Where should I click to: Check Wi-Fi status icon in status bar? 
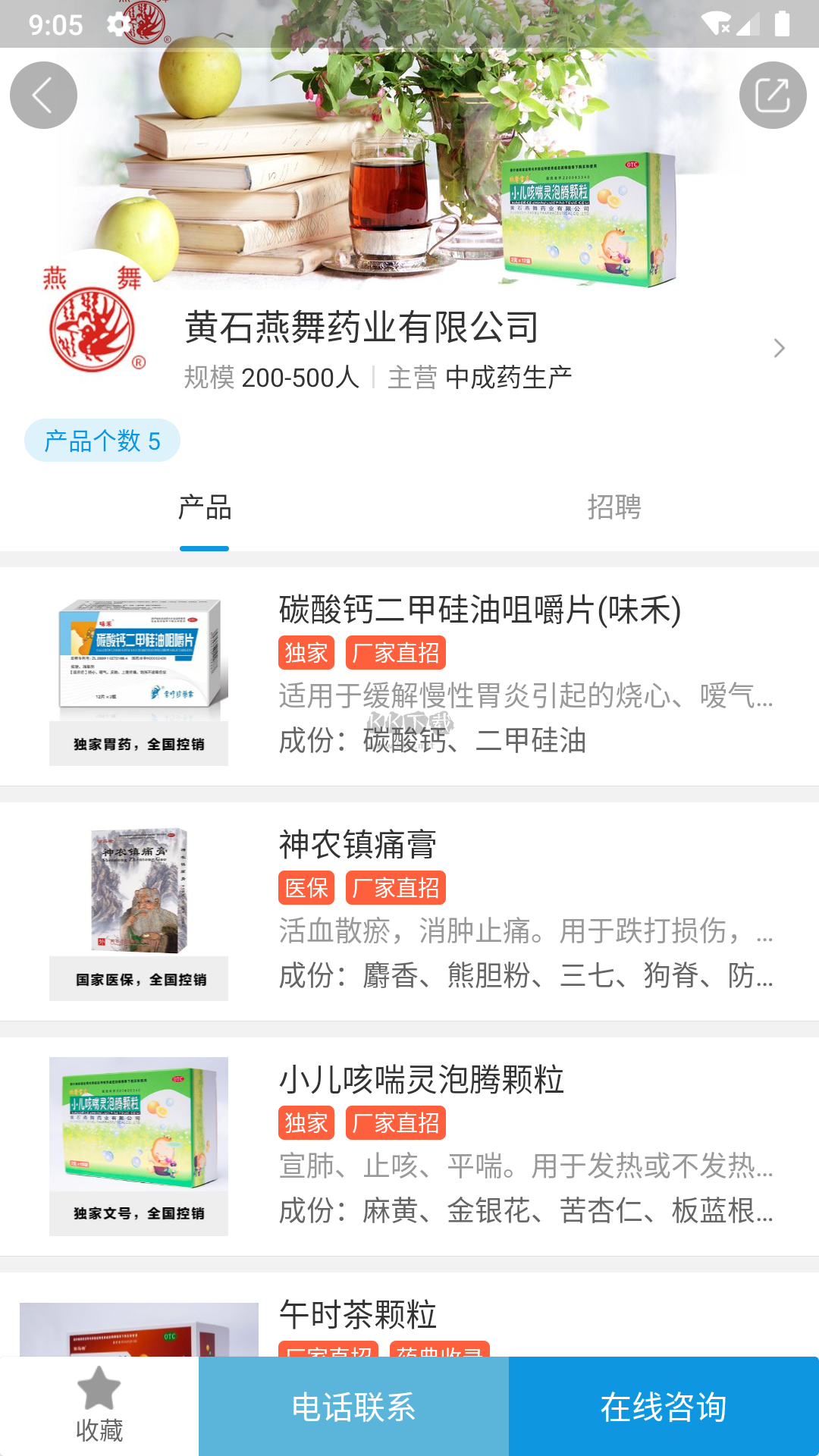pos(716,23)
